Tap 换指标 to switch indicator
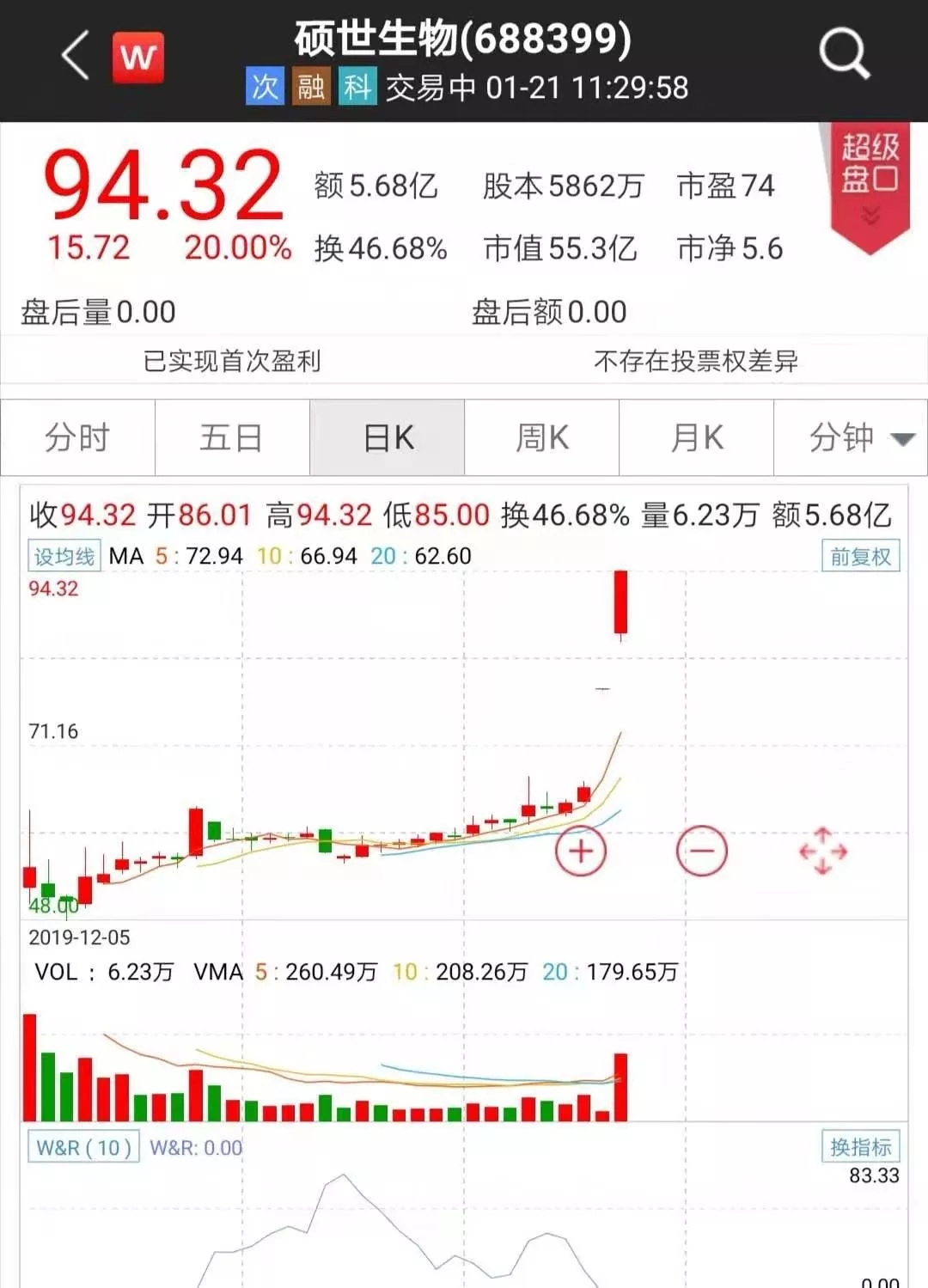This screenshot has width=928, height=1288. click(x=860, y=1147)
